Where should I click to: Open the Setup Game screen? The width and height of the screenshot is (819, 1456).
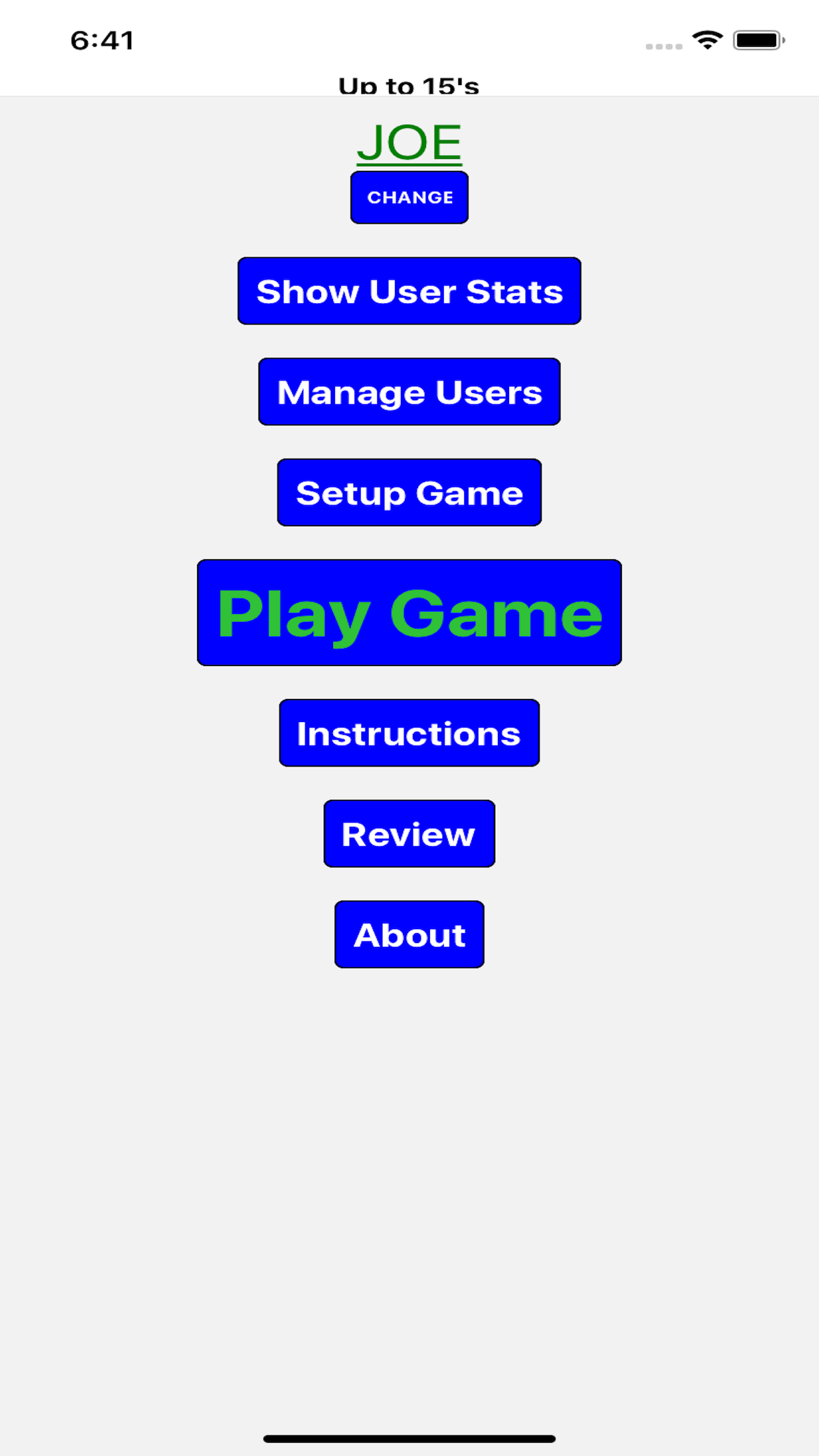[409, 492]
